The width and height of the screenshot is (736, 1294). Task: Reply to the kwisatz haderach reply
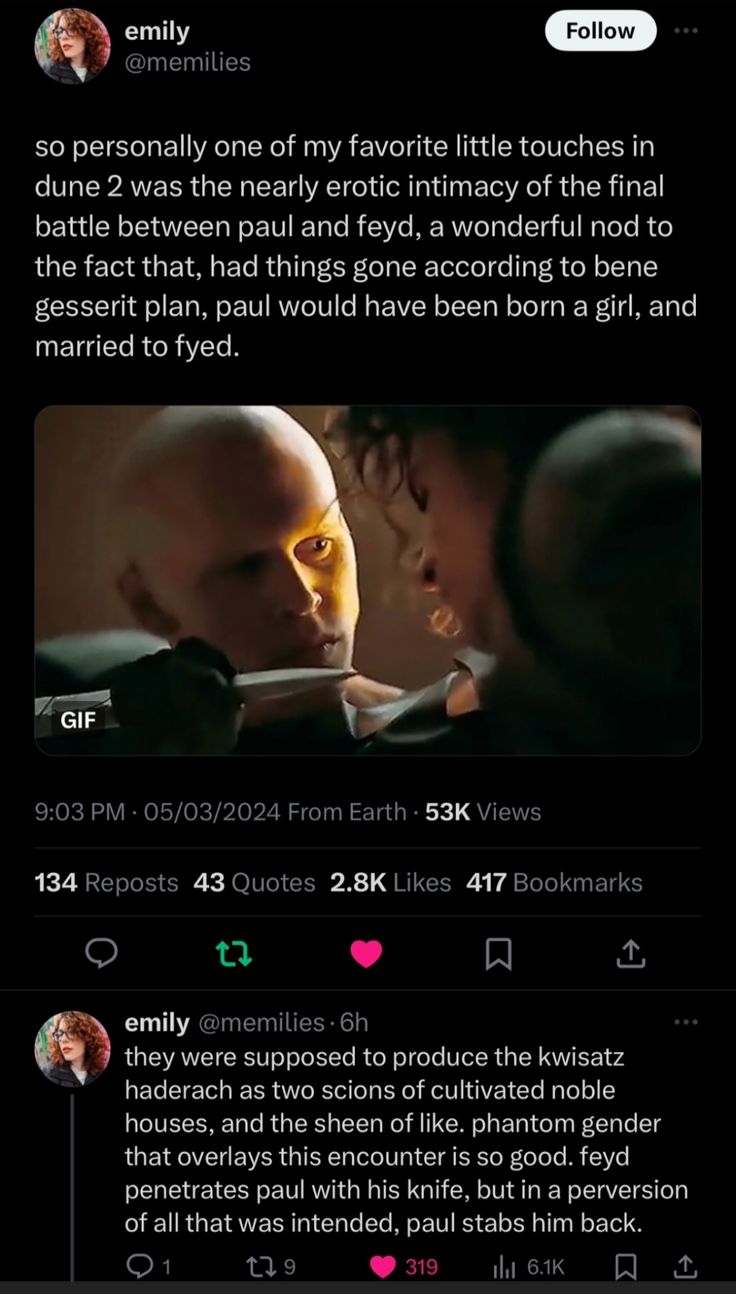click(x=148, y=1267)
